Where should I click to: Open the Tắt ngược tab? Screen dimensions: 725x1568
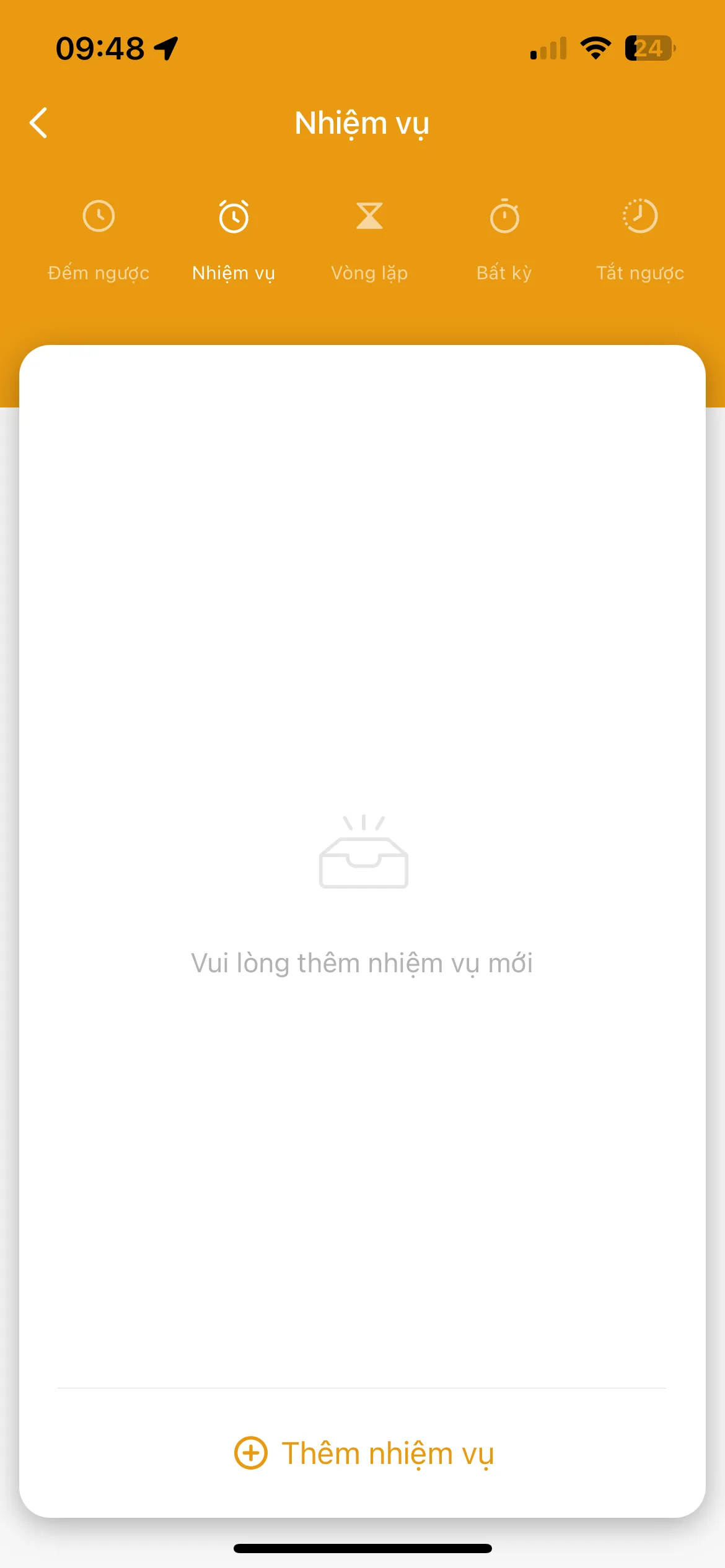pos(639,238)
